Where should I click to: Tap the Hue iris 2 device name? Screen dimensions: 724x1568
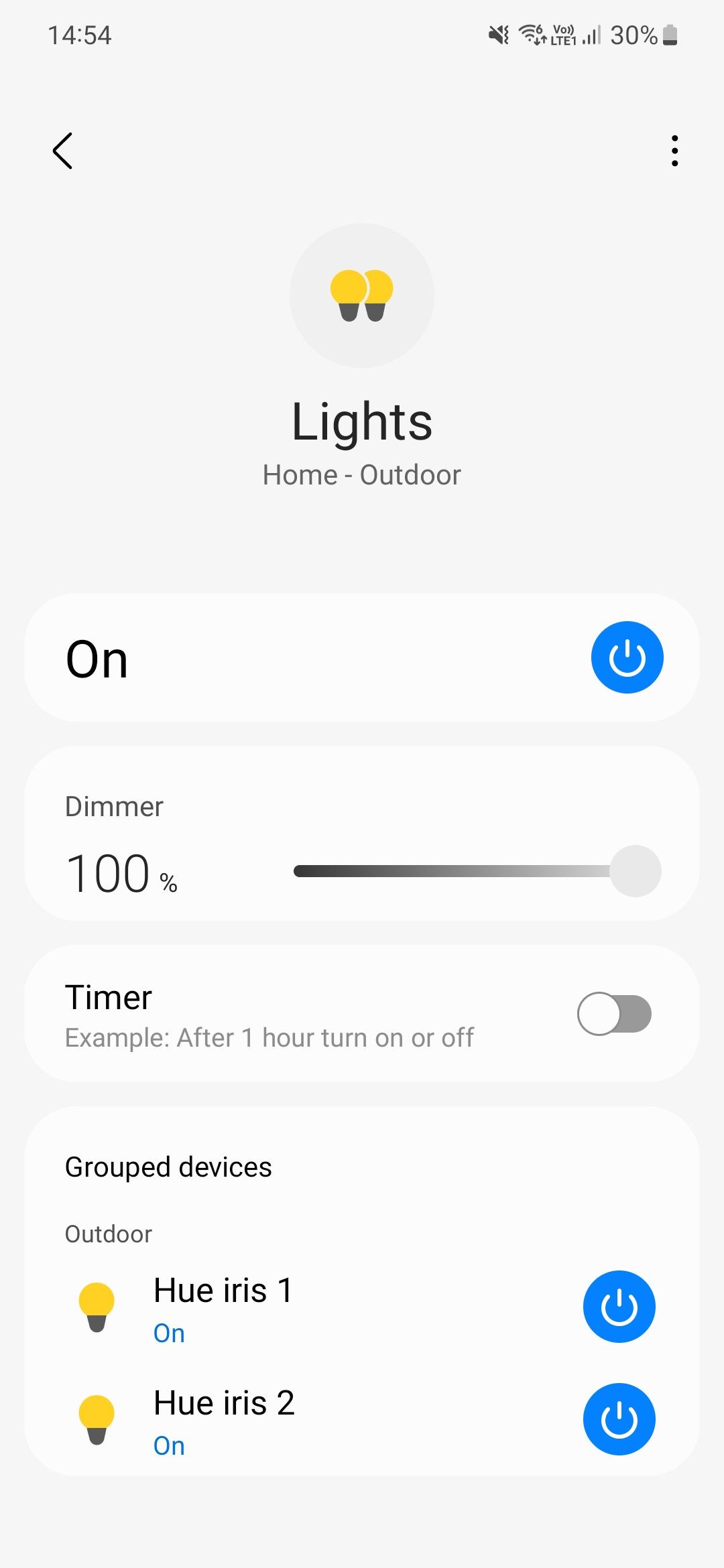[x=224, y=1401]
